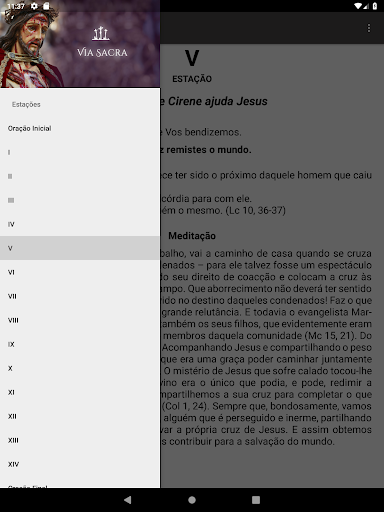
Task: Go to station II
Action: coord(80,176)
